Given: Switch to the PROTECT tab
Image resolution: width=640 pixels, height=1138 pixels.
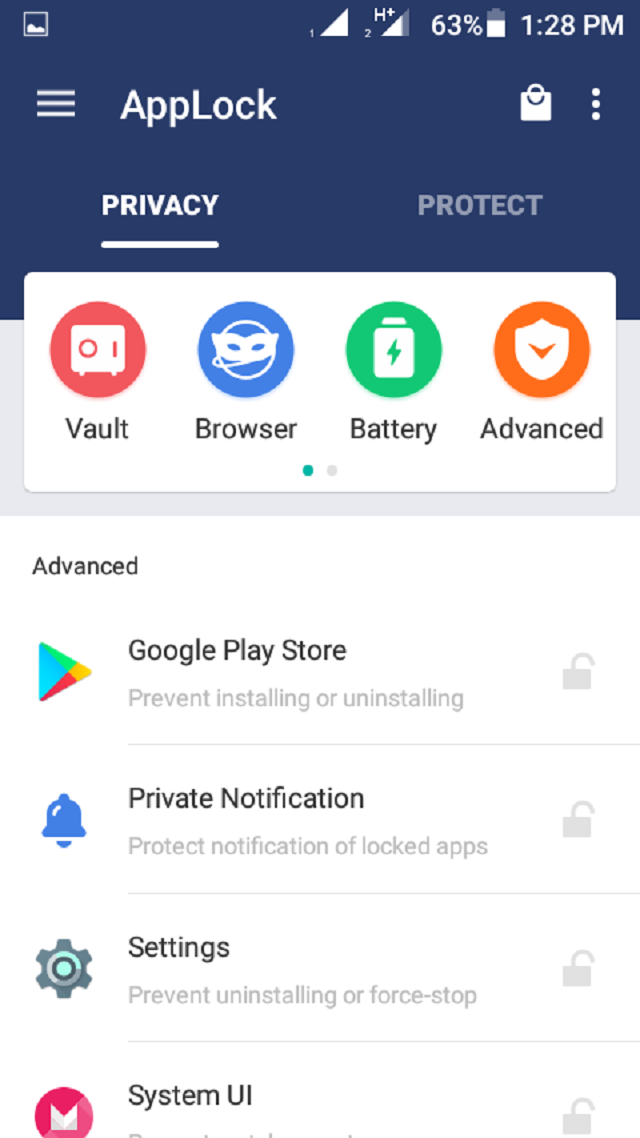Looking at the screenshot, I should tap(479, 205).
